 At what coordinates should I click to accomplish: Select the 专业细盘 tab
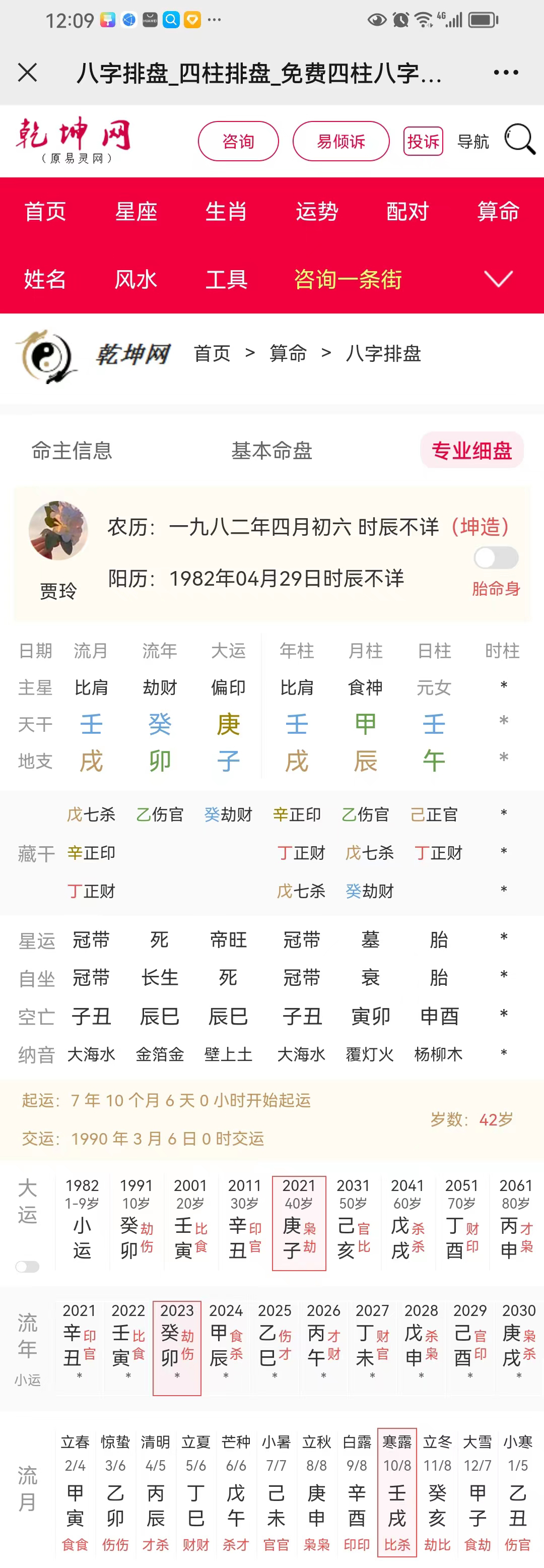(x=471, y=451)
